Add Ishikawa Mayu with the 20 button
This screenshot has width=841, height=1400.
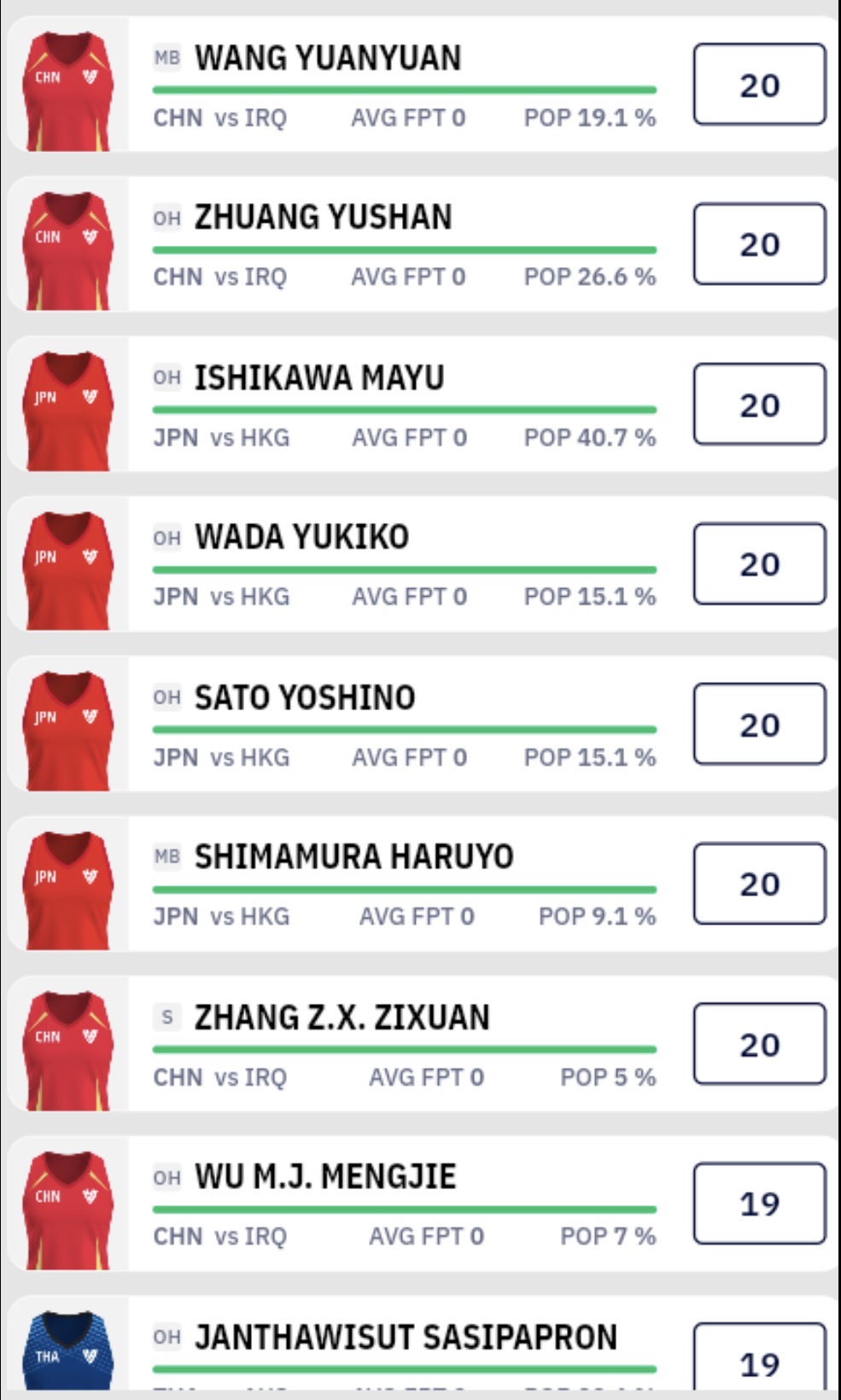pyautogui.click(x=760, y=405)
